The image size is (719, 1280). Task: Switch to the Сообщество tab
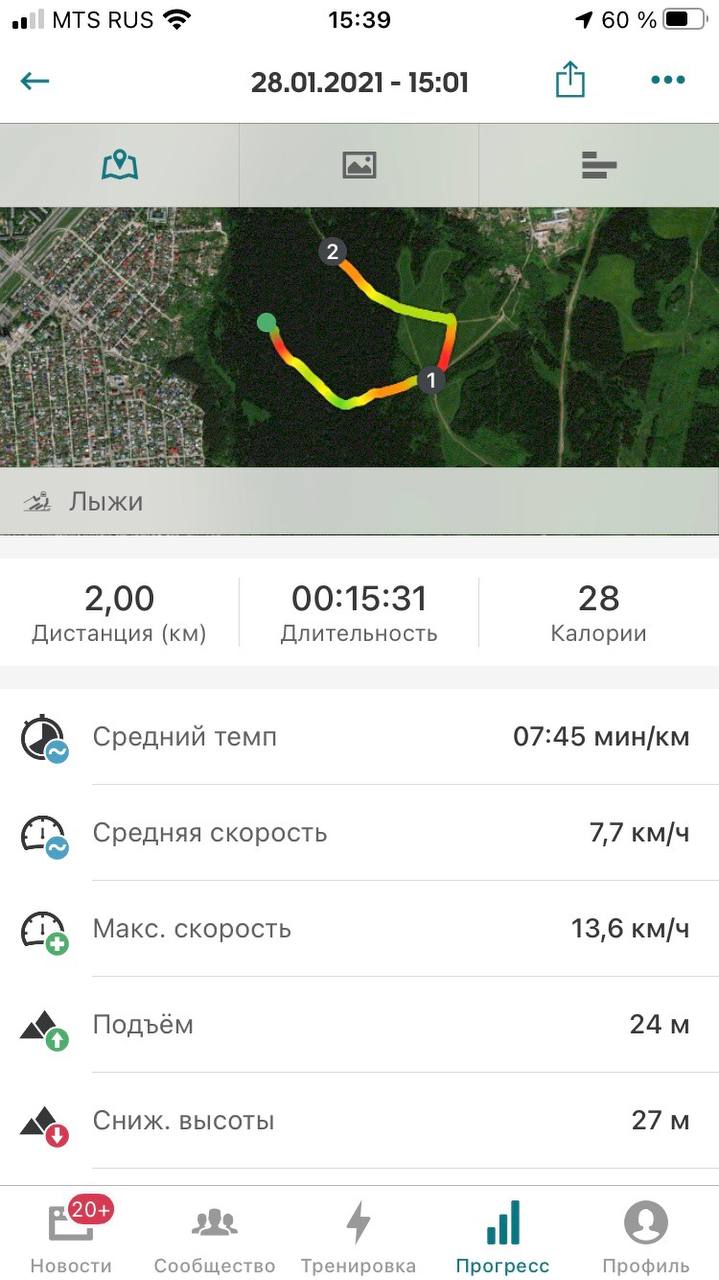pos(214,1235)
